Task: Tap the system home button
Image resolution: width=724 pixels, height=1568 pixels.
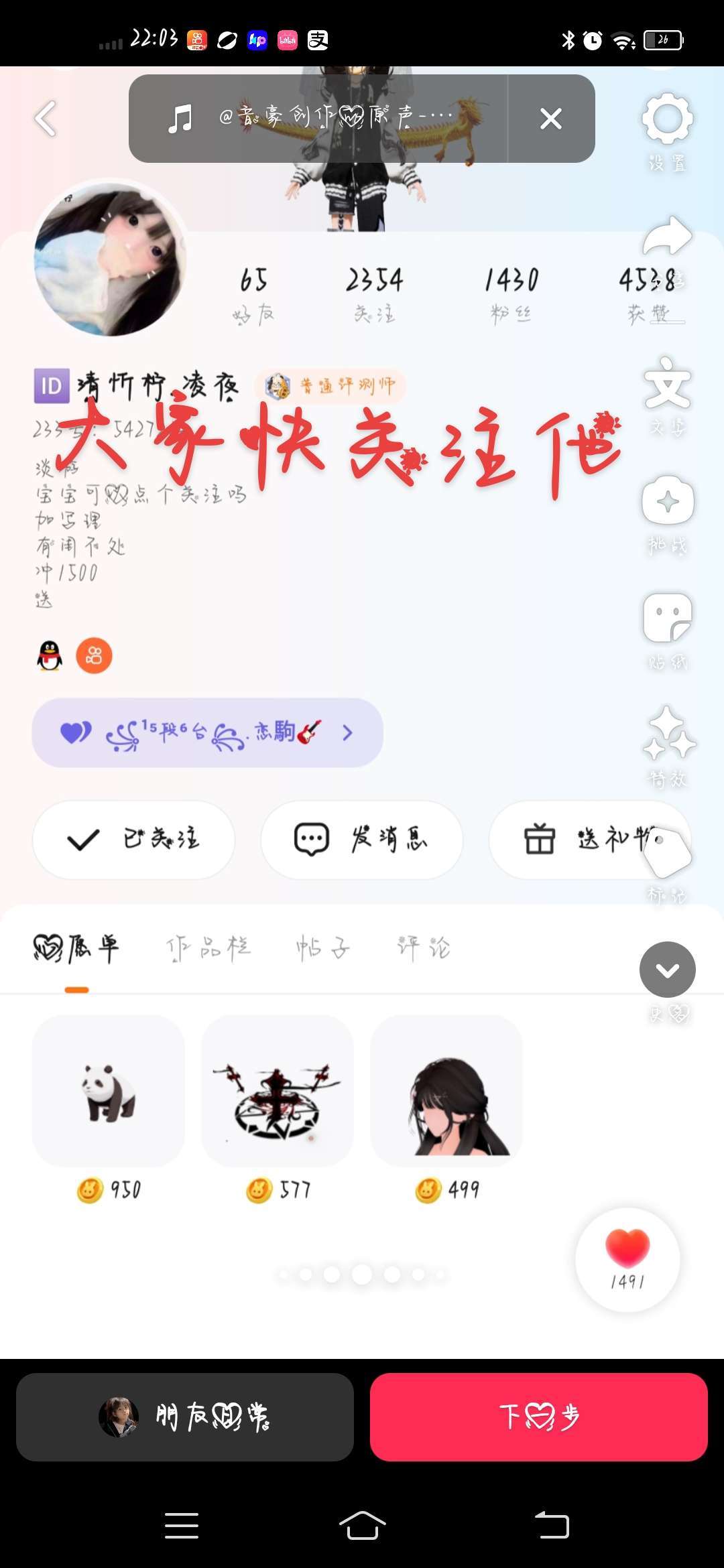Action: click(362, 1526)
